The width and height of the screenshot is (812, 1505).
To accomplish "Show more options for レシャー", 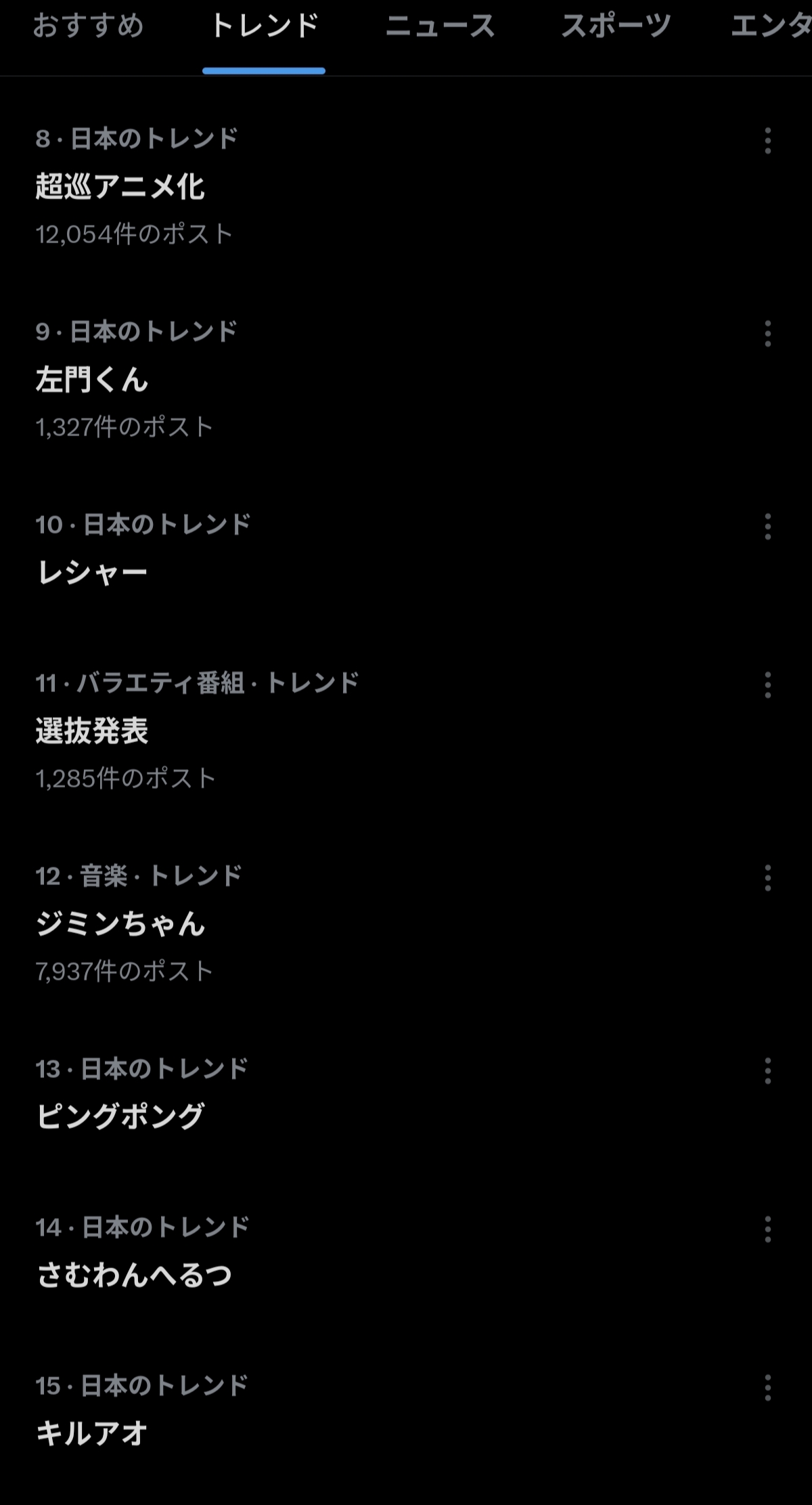I will (767, 527).
